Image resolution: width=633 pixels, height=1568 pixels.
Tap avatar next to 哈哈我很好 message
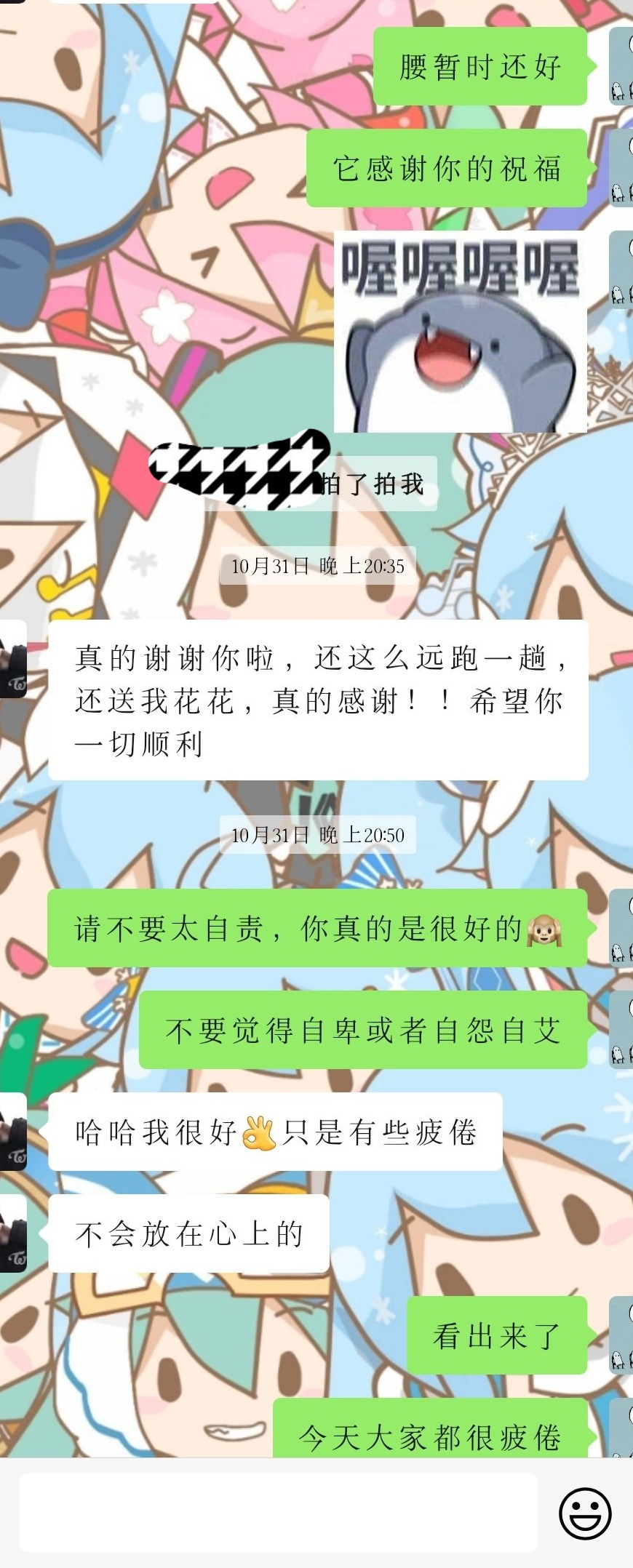point(13,1132)
